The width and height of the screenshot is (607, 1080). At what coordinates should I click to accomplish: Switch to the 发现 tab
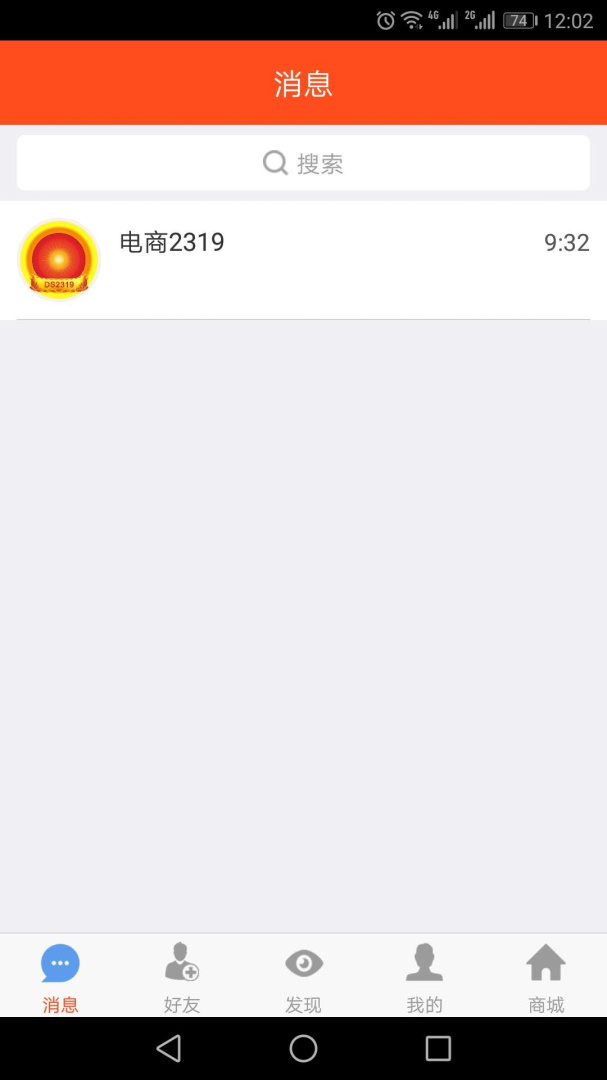(303, 976)
